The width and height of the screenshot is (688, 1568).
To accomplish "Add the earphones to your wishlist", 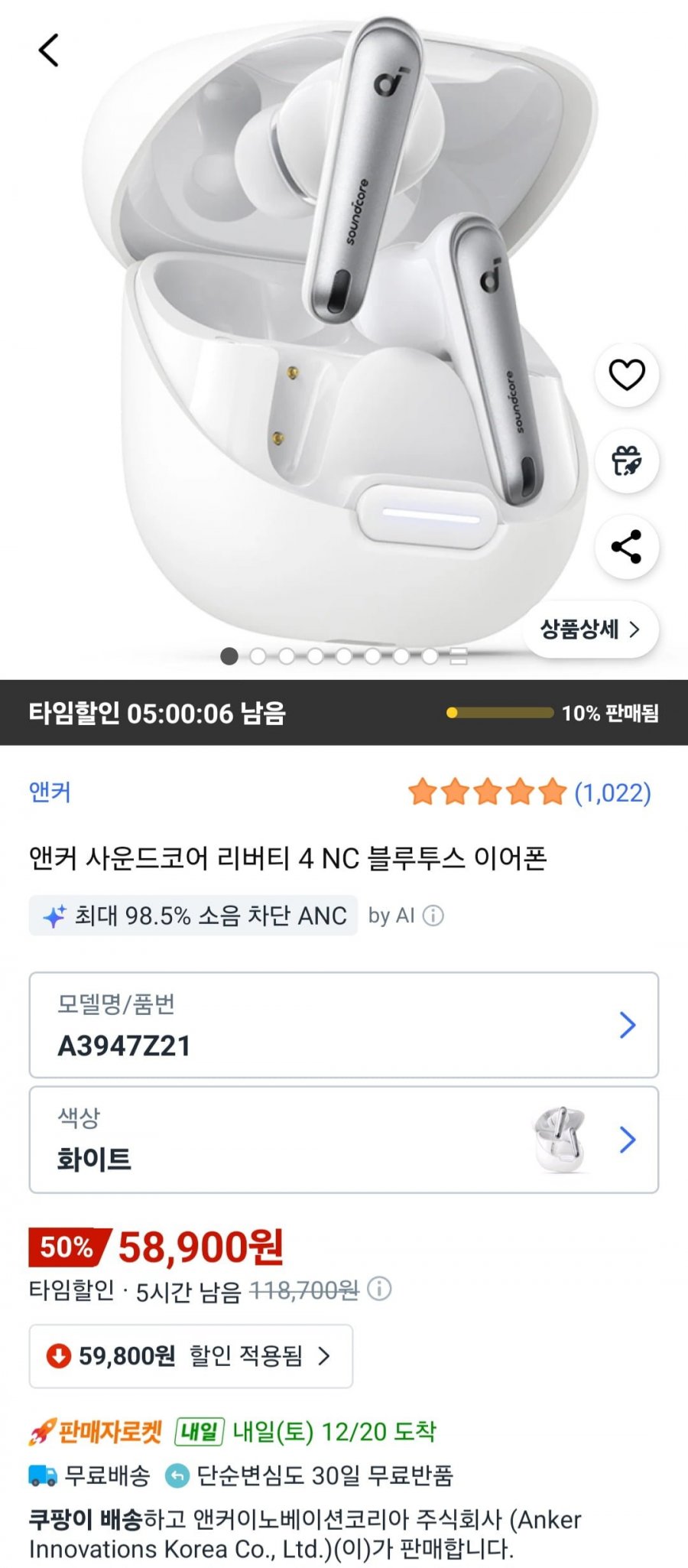I will [x=627, y=375].
